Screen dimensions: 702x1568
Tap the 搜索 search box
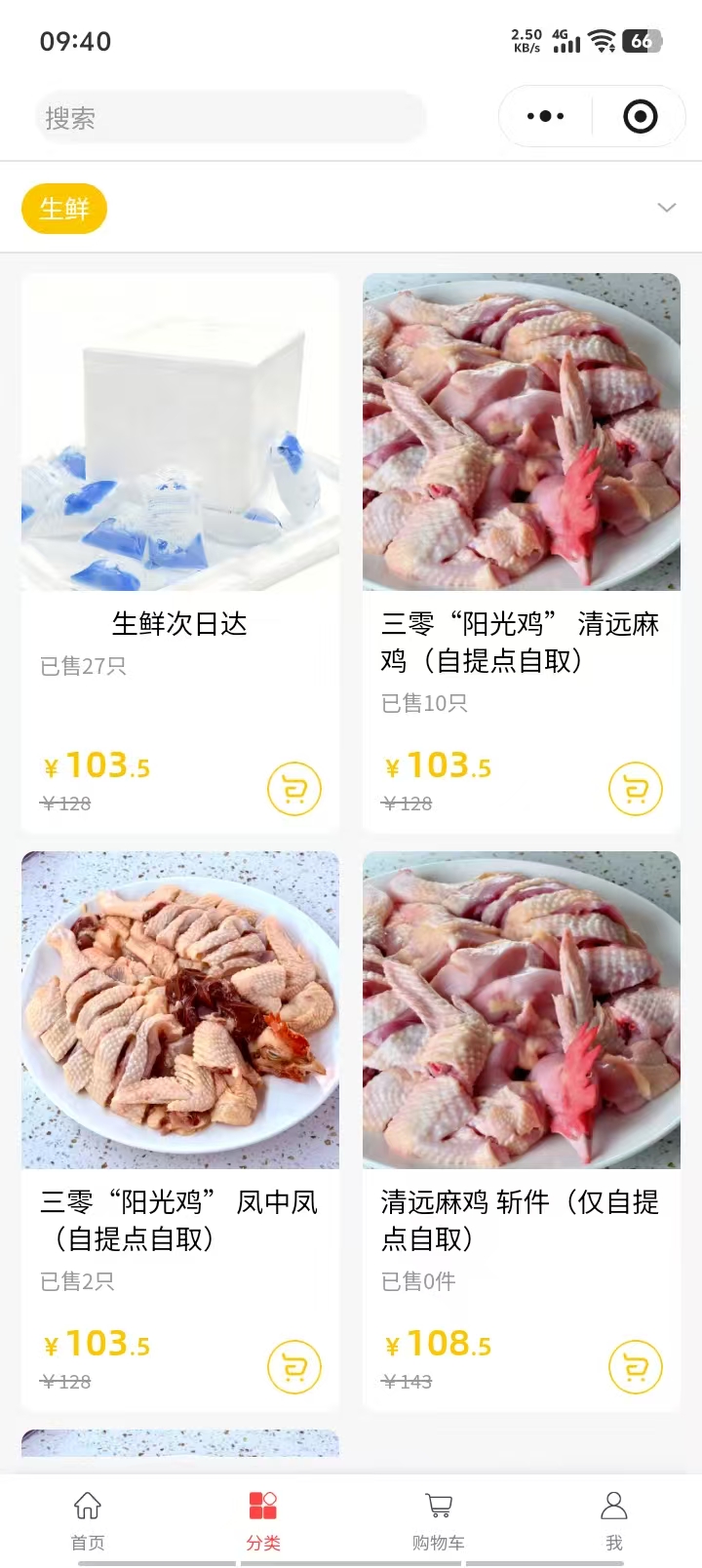coord(230,118)
